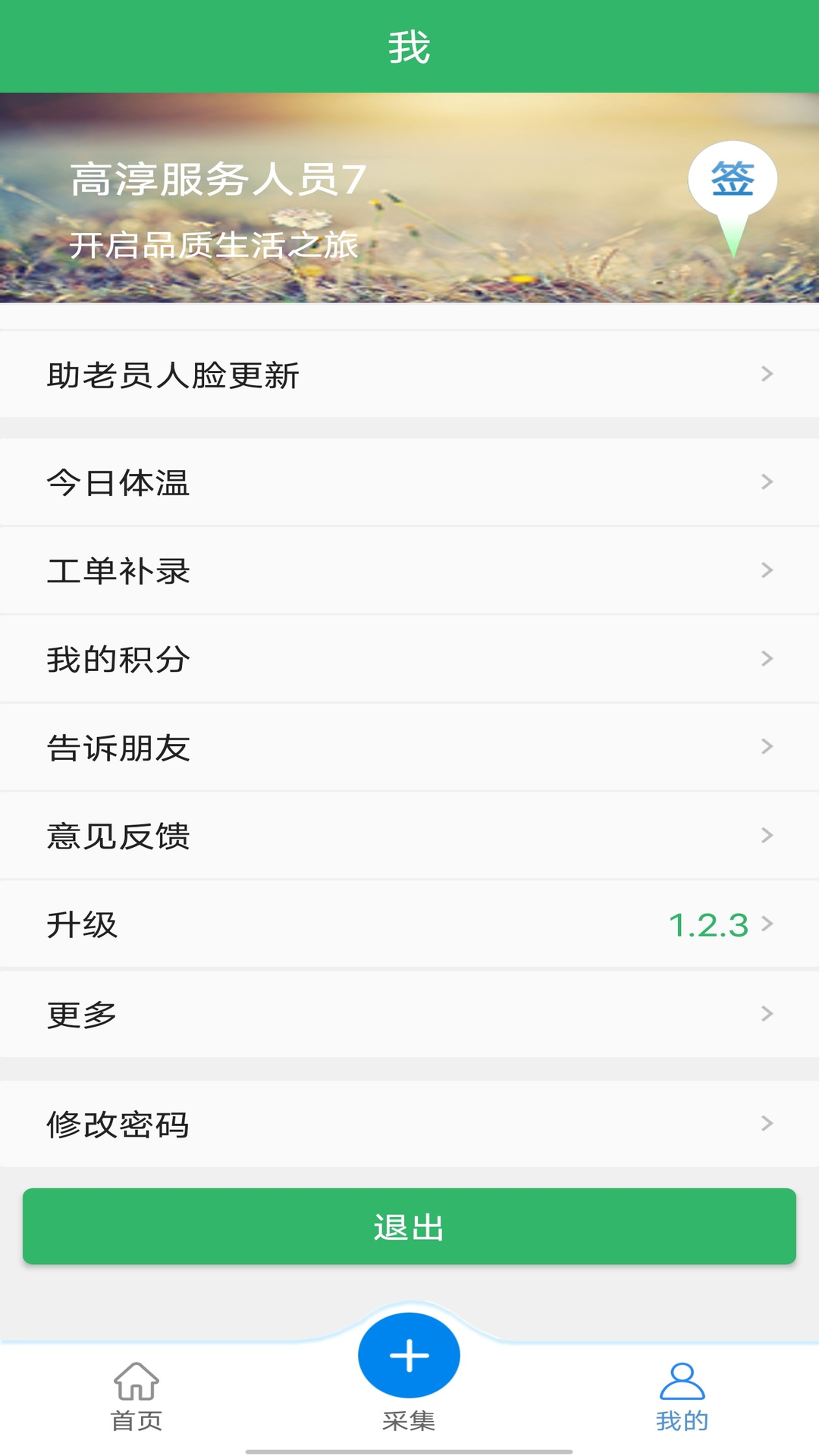The image size is (819, 1456).
Task: Tap the bottom home indicator bar
Action: pyautogui.click(x=409, y=1450)
